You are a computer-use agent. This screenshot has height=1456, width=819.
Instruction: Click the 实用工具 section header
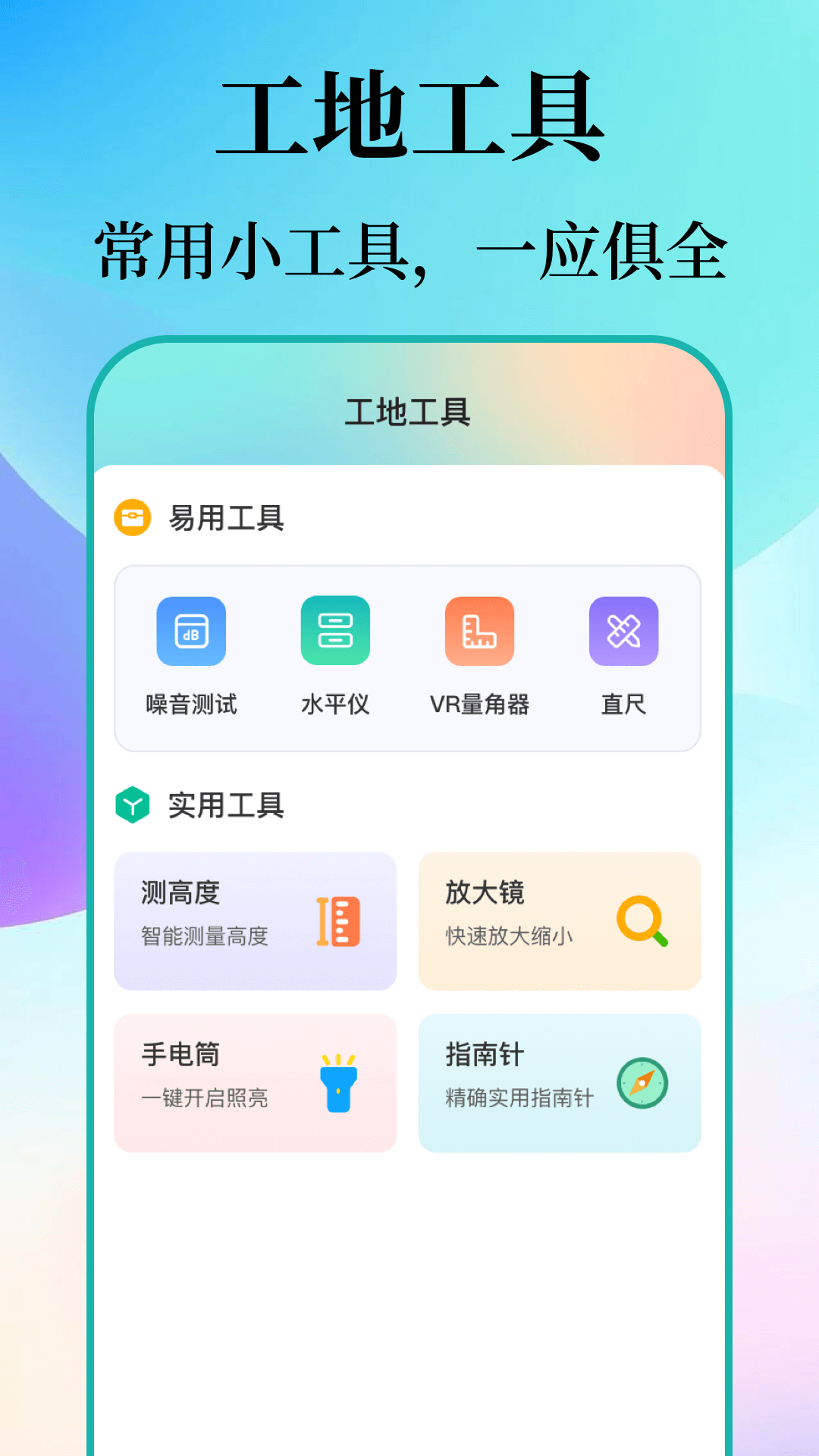point(227,806)
